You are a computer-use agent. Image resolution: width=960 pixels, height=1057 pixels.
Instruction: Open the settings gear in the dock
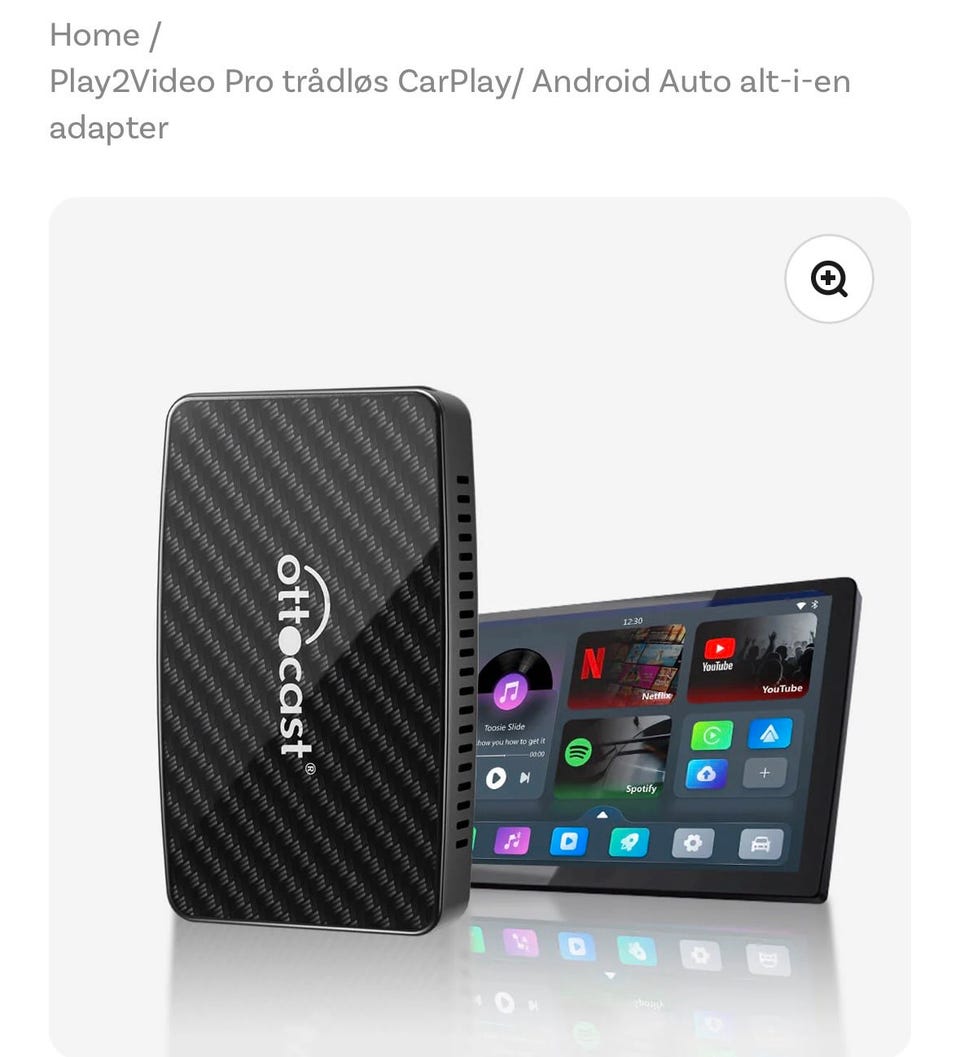(691, 842)
